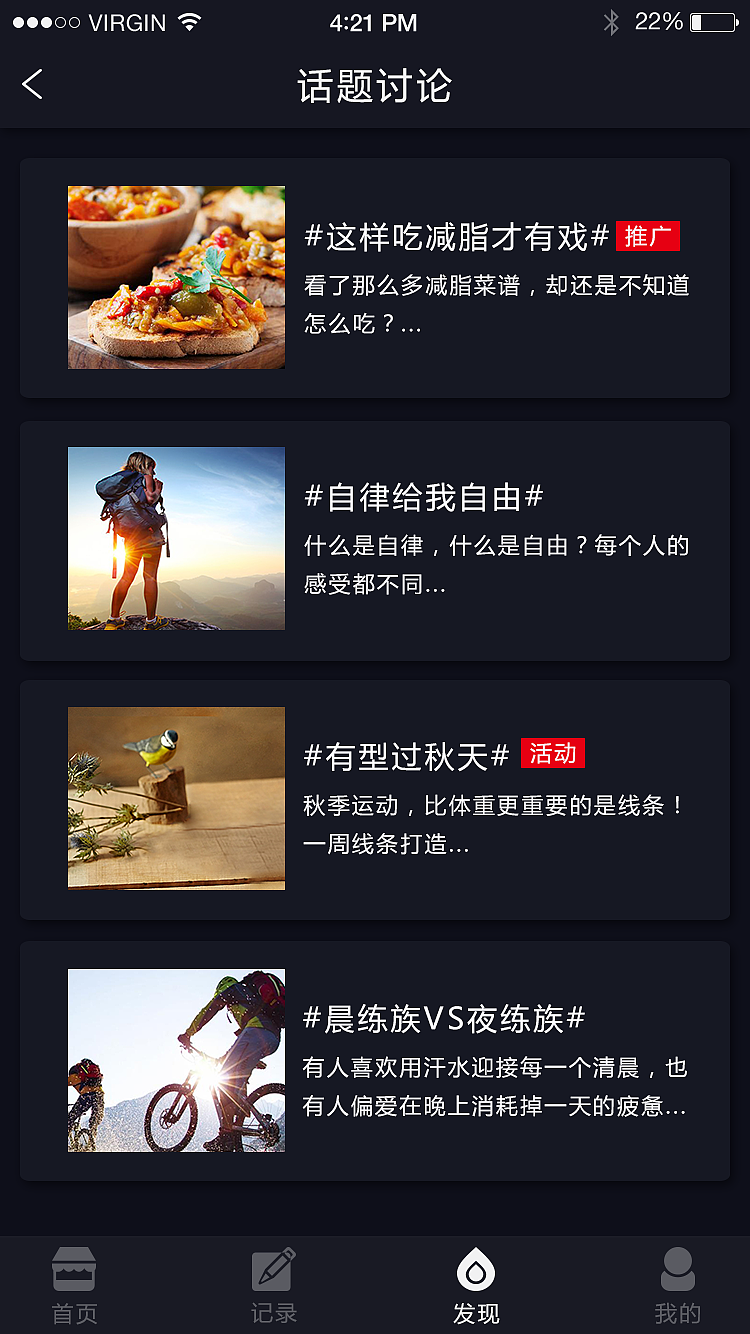Select the 记录 pencil record icon
The height and width of the screenshot is (1334, 750).
(x=274, y=1270)
